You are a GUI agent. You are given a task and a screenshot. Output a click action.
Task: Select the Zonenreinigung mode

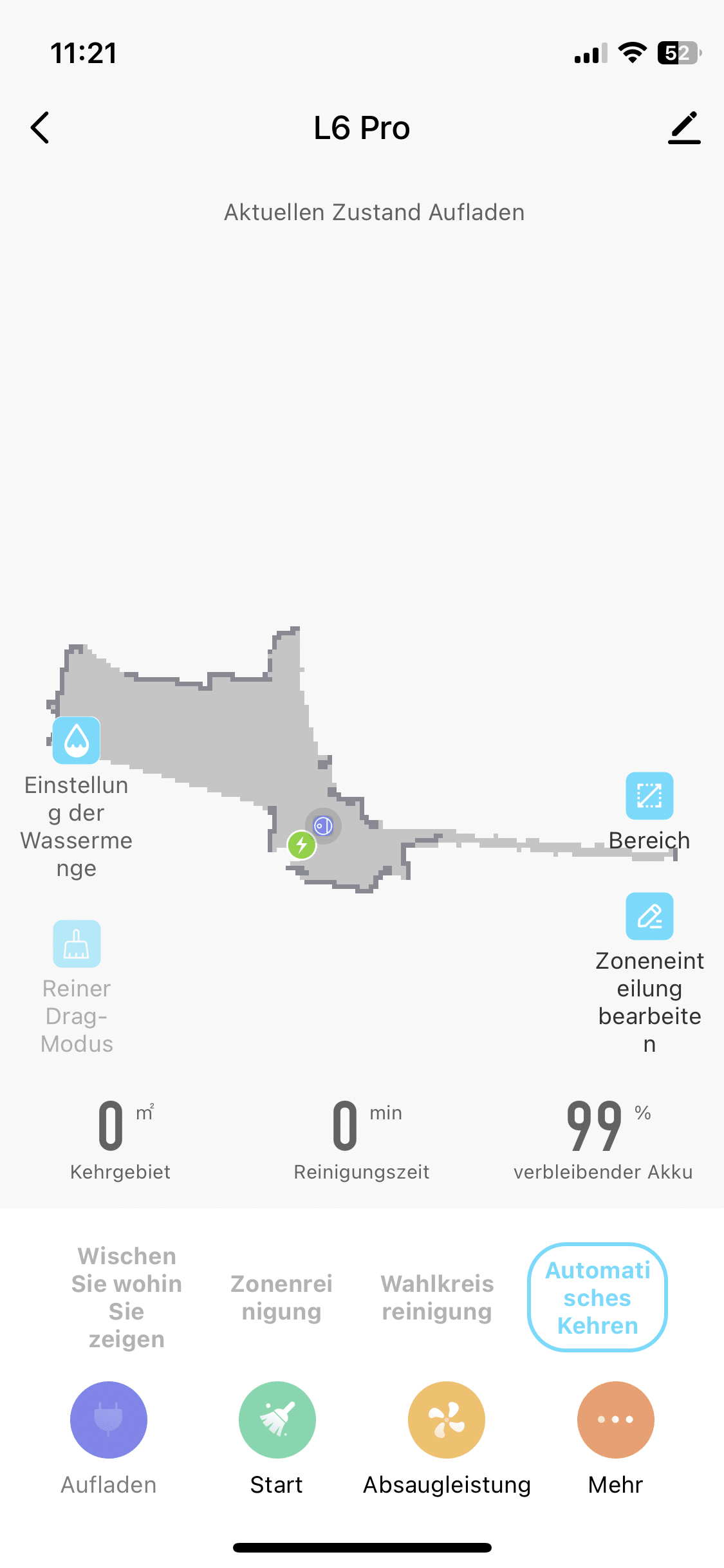pyautogui.click(x=281, y=1297)
